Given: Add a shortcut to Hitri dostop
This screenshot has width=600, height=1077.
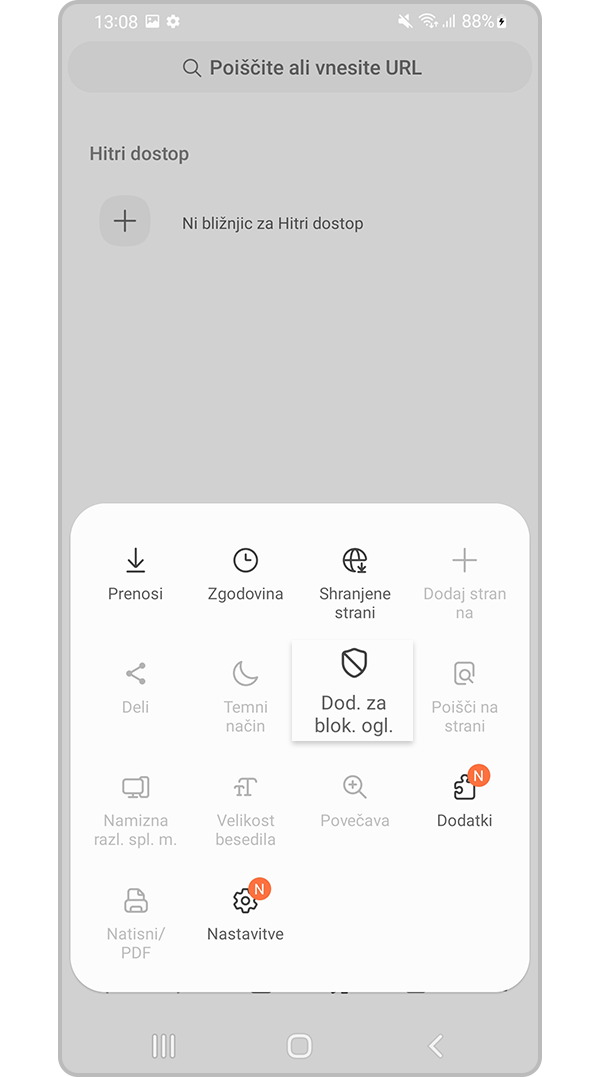Looking at the screenshot, I should point(125,221).
